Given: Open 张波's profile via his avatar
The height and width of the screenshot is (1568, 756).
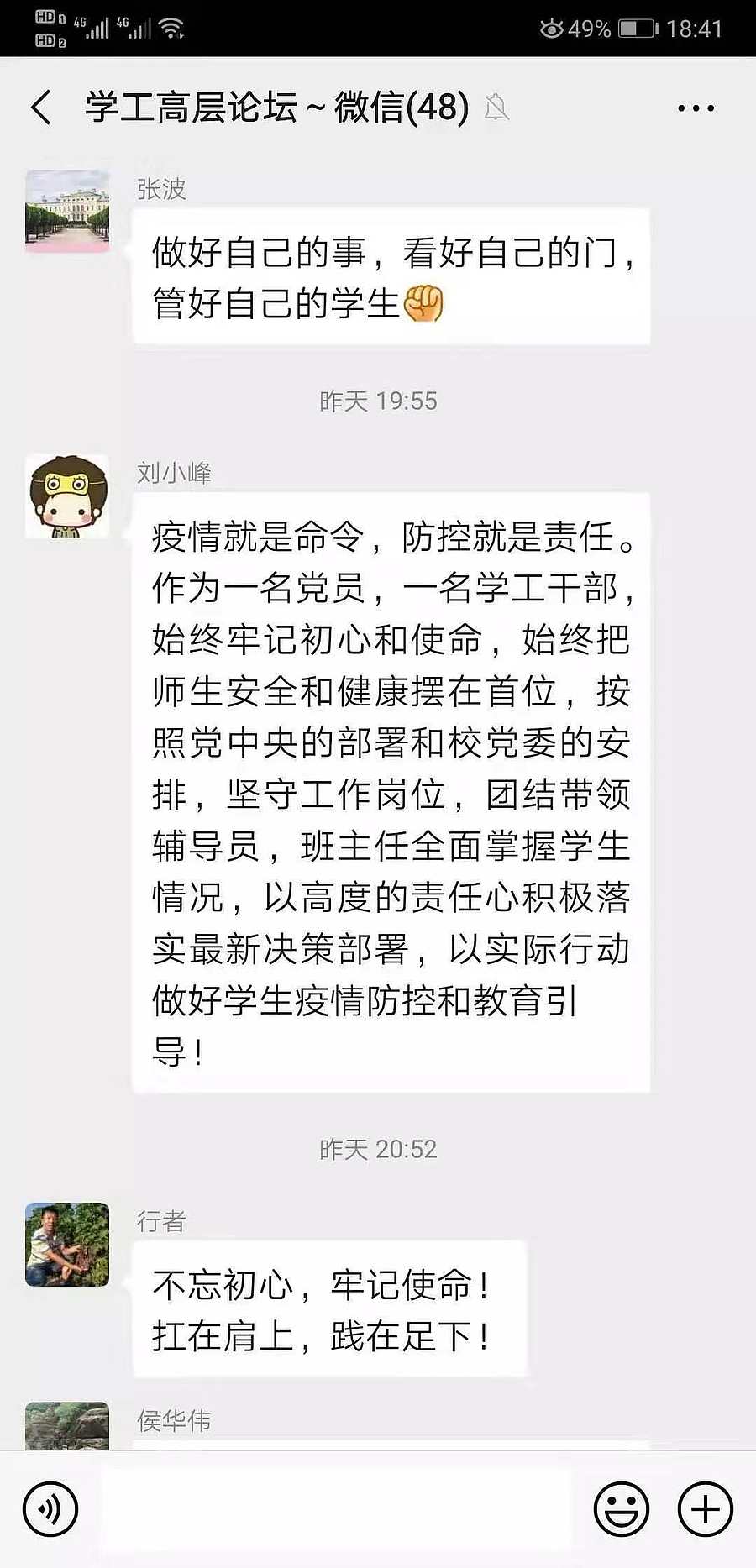Looking at the screenshot, I should pos(67,210).
